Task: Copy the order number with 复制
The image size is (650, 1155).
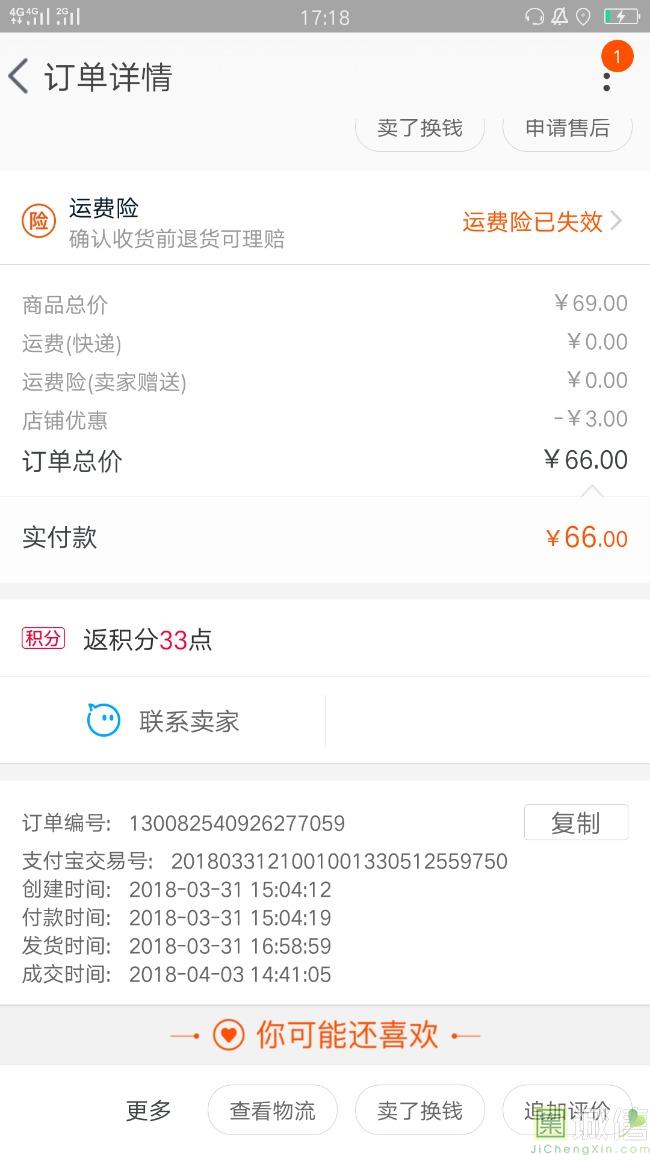Action: pos(576,823)
